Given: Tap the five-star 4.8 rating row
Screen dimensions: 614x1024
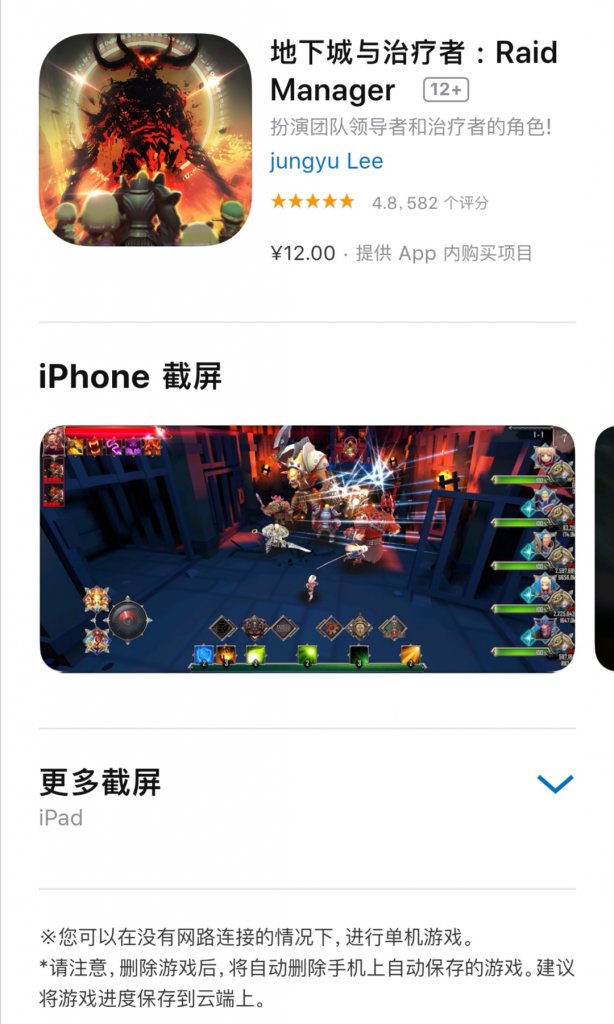Looking at the screenshot, I should tap(380, 202).
